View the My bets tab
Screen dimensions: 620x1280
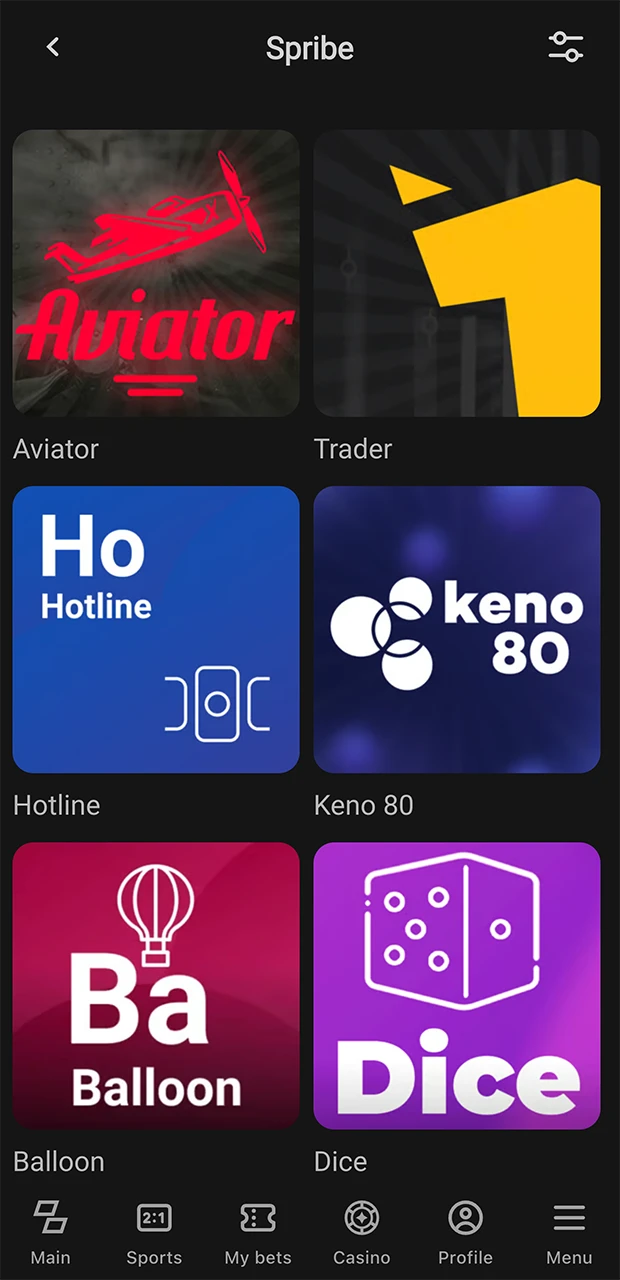point(258,1232)
